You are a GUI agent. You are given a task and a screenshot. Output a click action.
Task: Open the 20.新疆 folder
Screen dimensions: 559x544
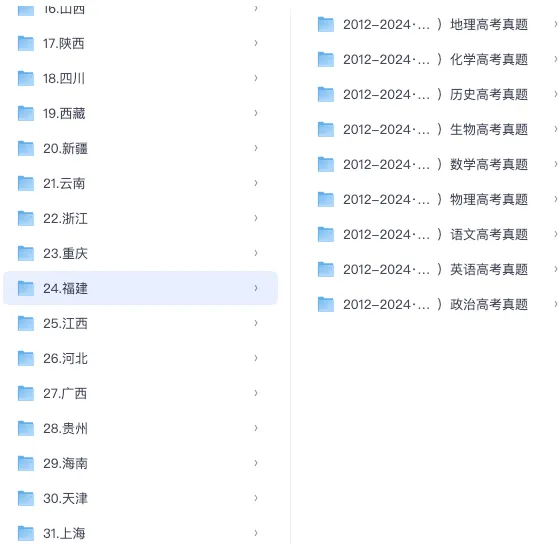point(140,148)
